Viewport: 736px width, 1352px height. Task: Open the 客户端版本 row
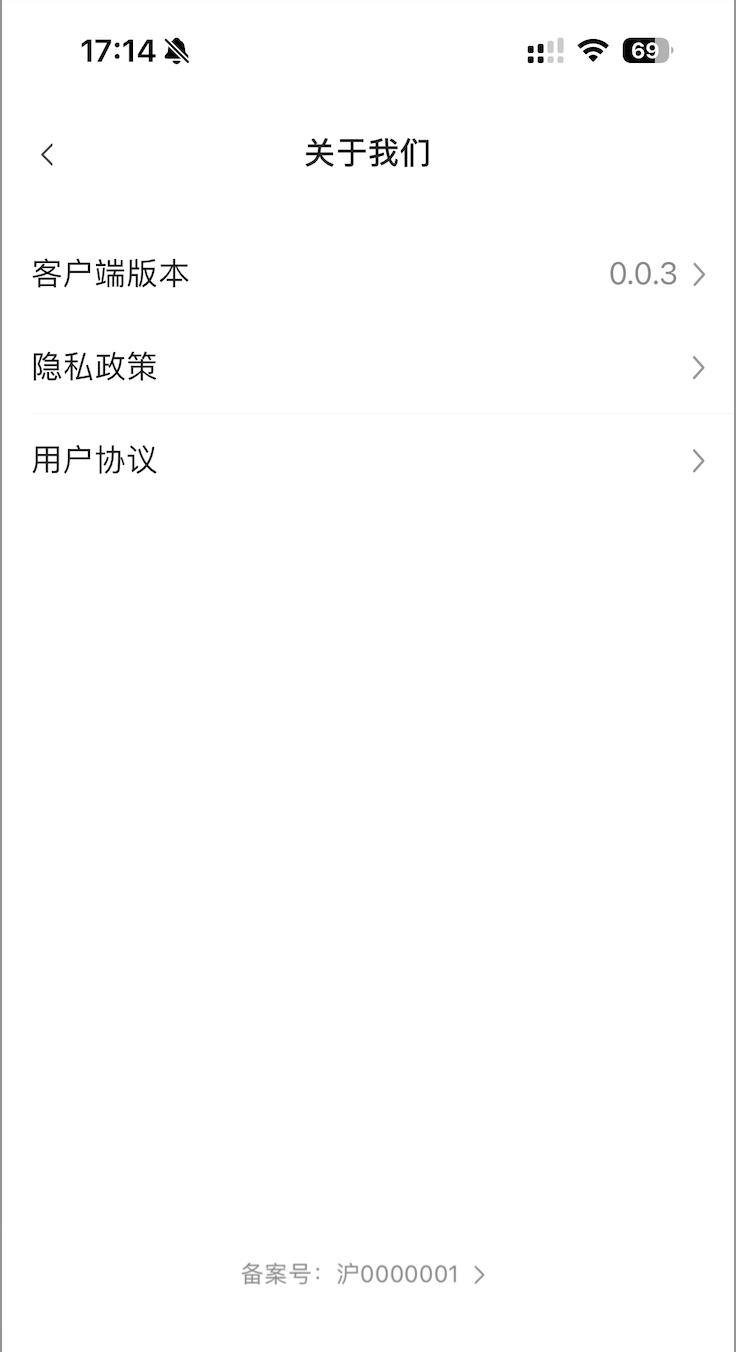pos(368,274)
